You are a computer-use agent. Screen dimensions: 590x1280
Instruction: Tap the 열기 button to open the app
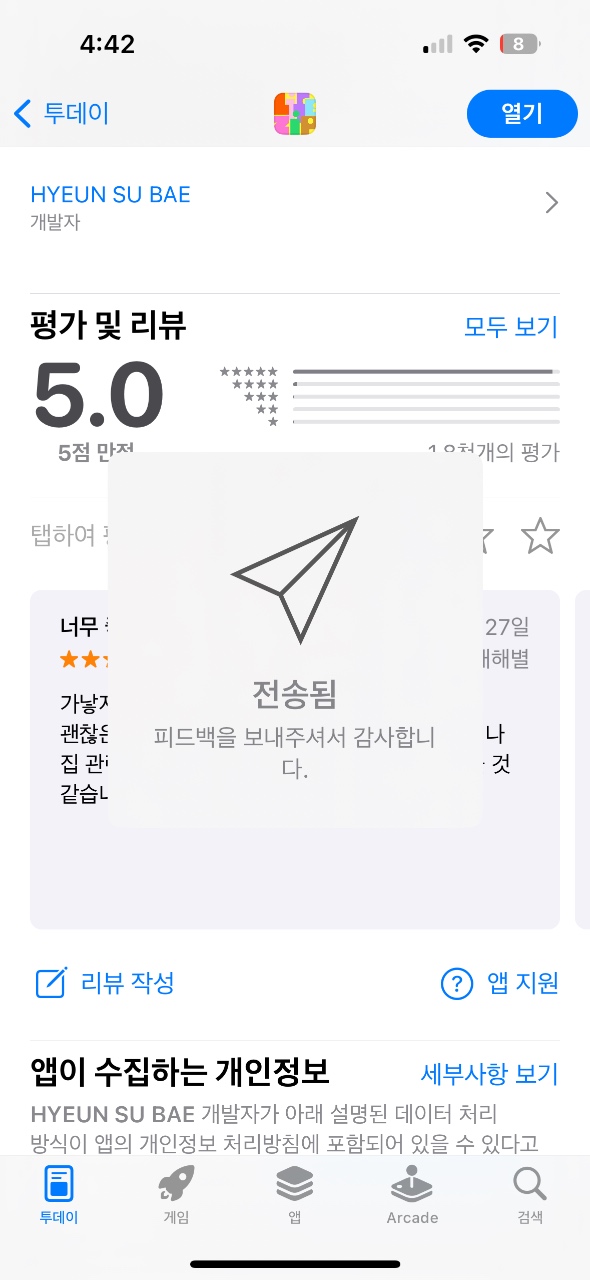[522, 114]
